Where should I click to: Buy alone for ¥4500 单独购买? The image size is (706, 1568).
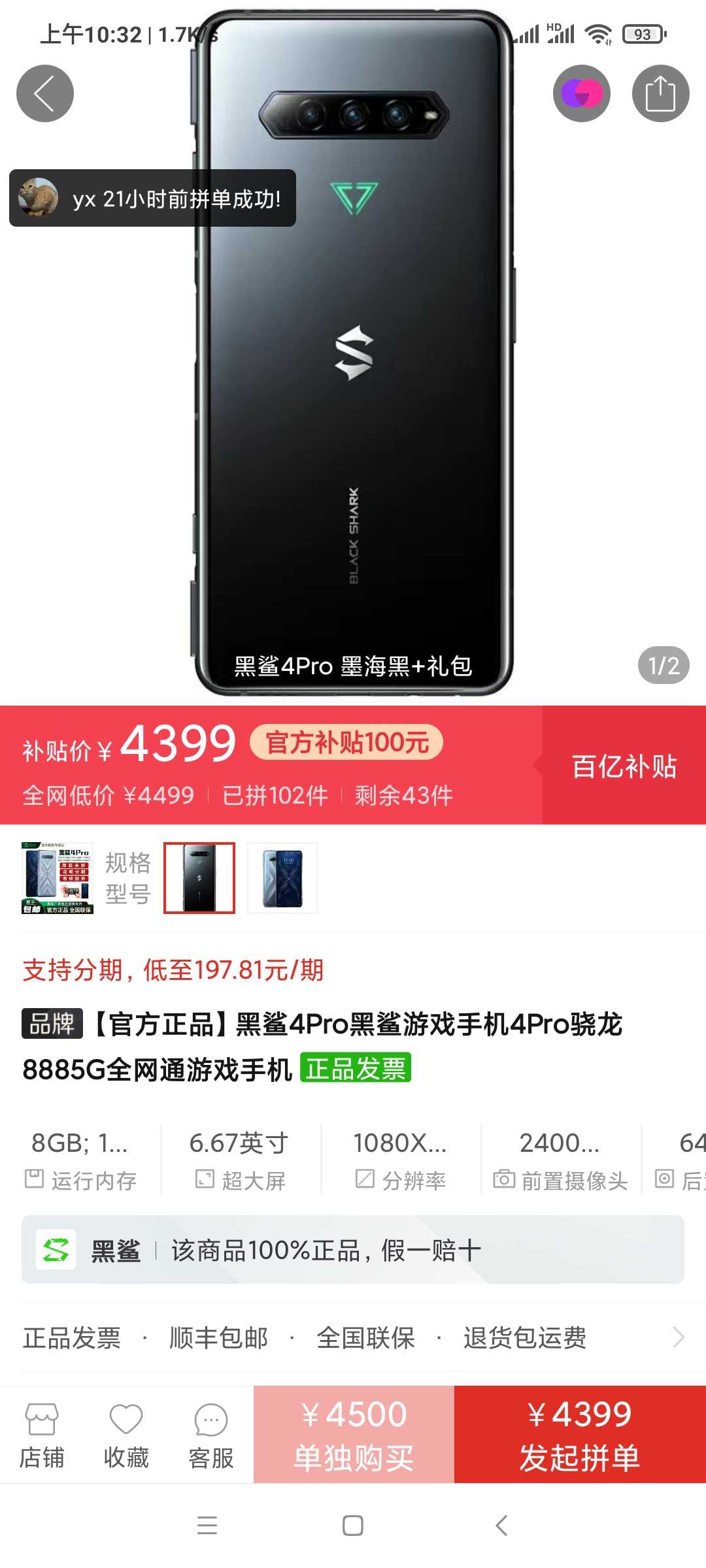click(x=354, y=1435)
